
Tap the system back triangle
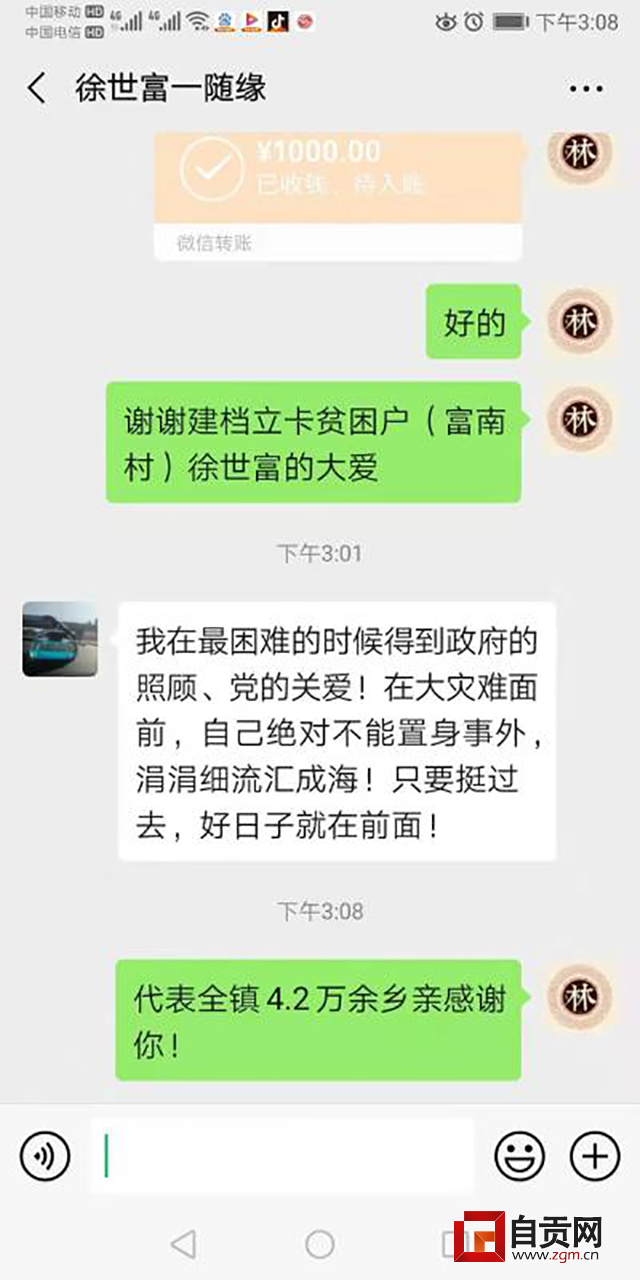183,1244
